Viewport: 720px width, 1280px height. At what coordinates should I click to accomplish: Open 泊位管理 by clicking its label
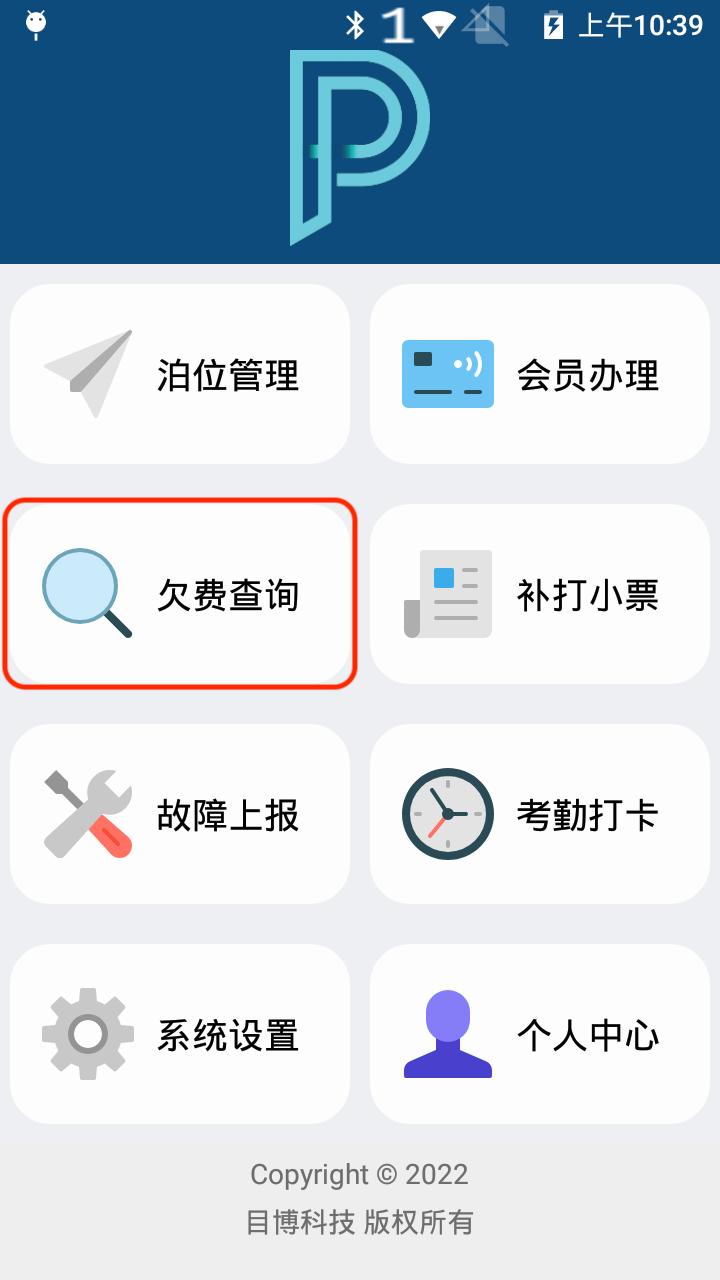coord(227,374)
